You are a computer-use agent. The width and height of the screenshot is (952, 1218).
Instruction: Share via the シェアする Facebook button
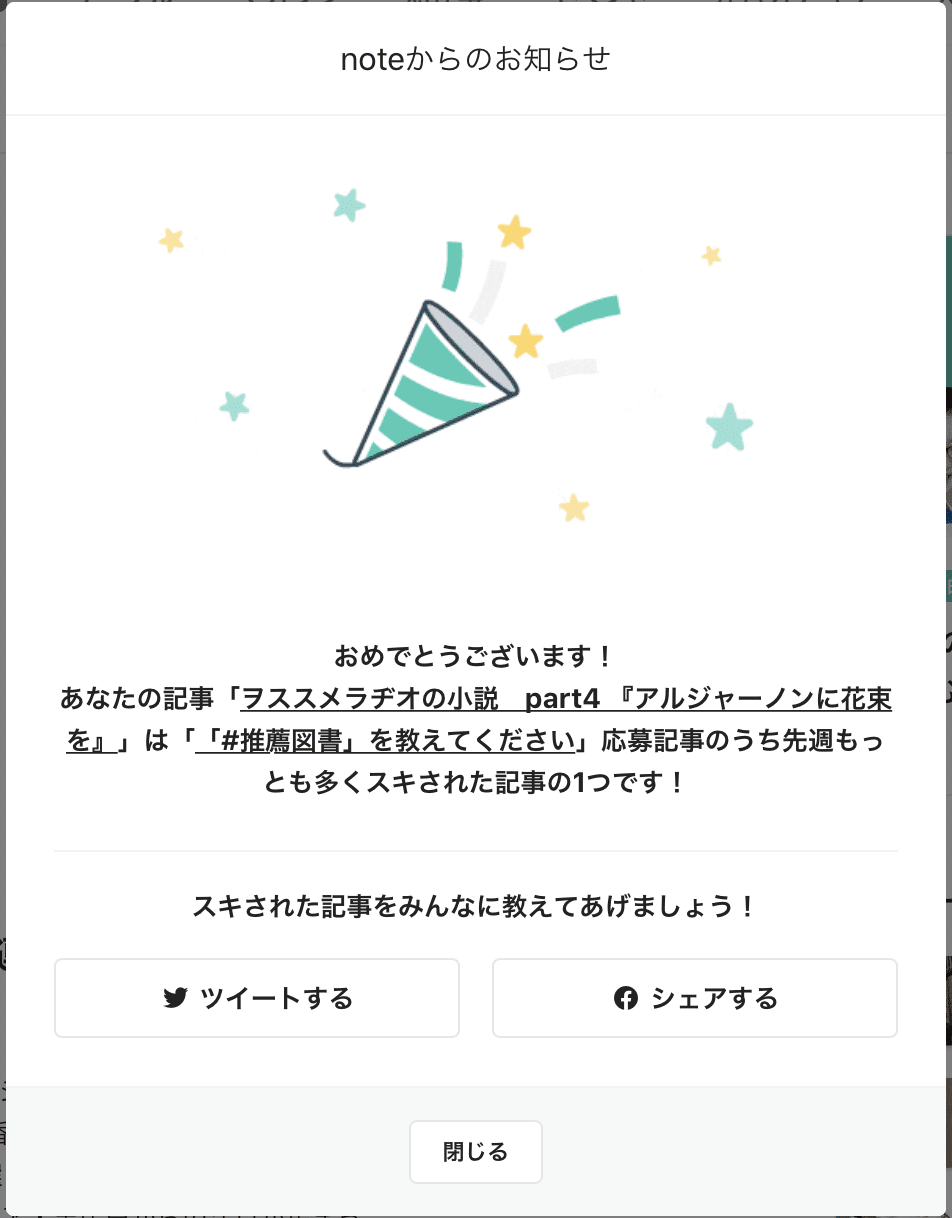tap(694, 998)
